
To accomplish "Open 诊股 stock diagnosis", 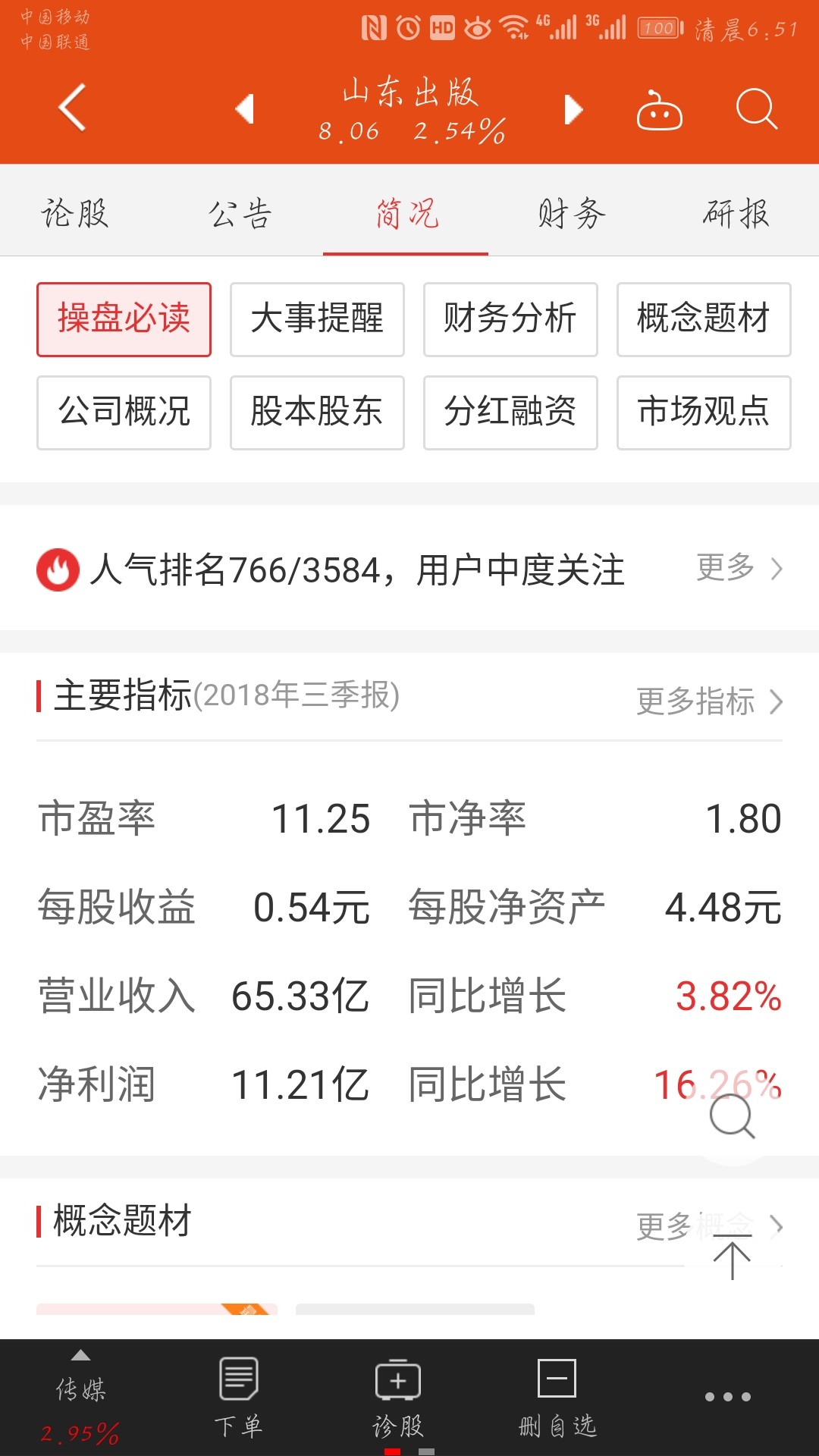I will pos(397,1398).
